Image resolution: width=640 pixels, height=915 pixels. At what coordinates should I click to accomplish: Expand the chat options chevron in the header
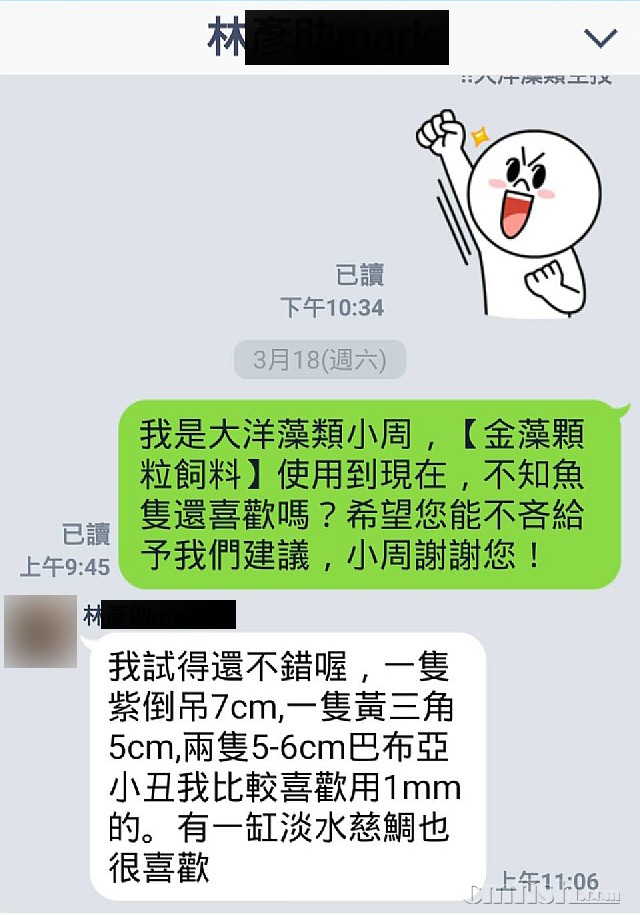click(600, 39)
